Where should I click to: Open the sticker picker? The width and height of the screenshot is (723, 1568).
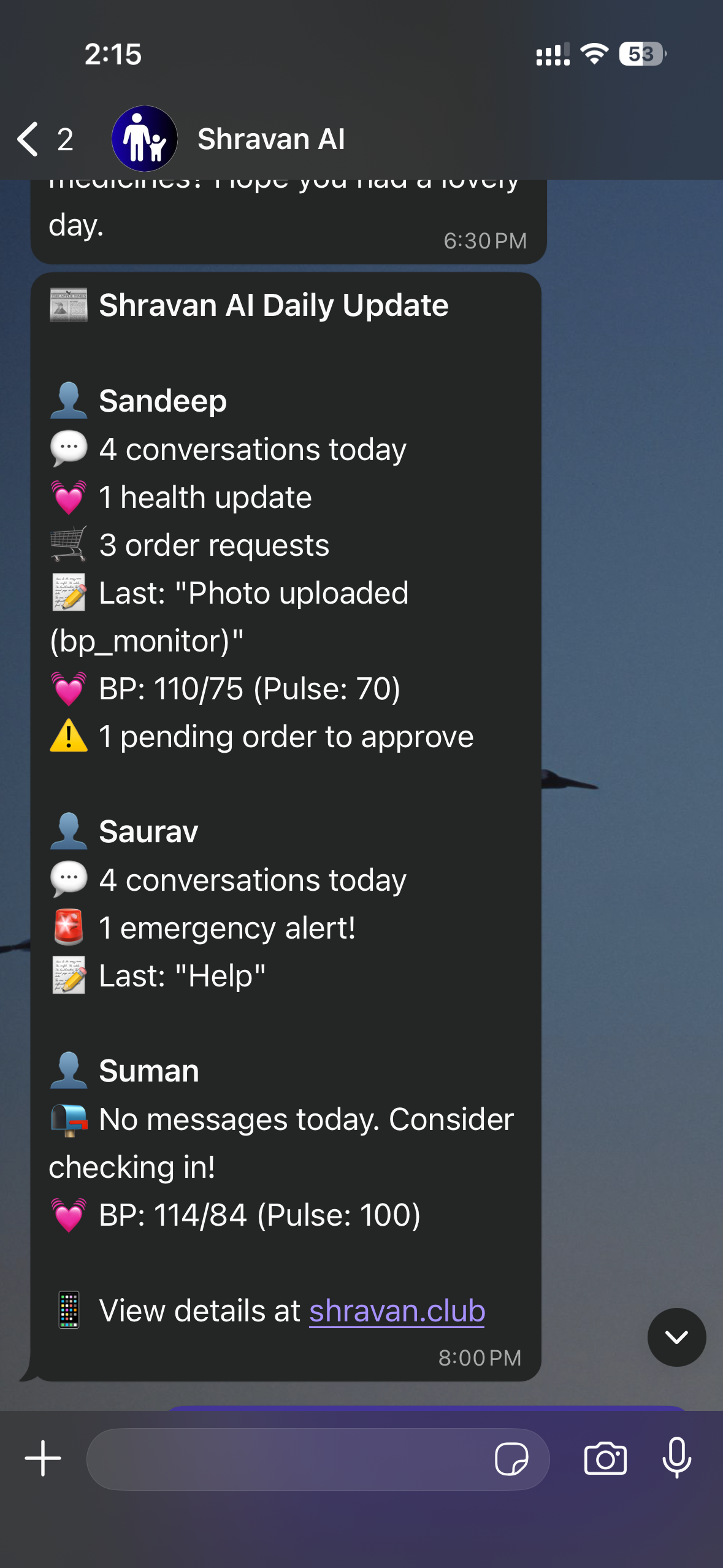click(511, 1459)
